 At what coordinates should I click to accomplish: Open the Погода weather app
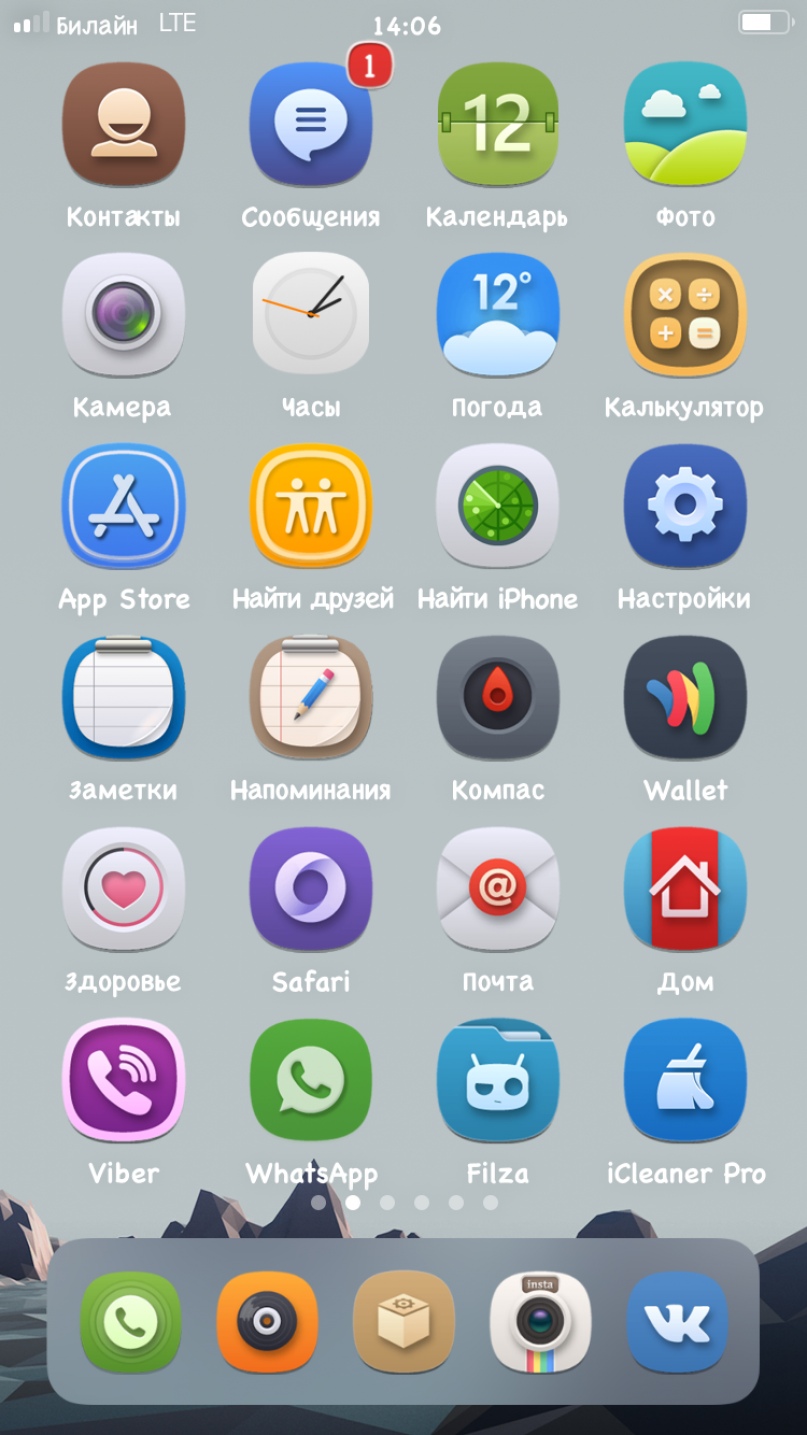497,314
